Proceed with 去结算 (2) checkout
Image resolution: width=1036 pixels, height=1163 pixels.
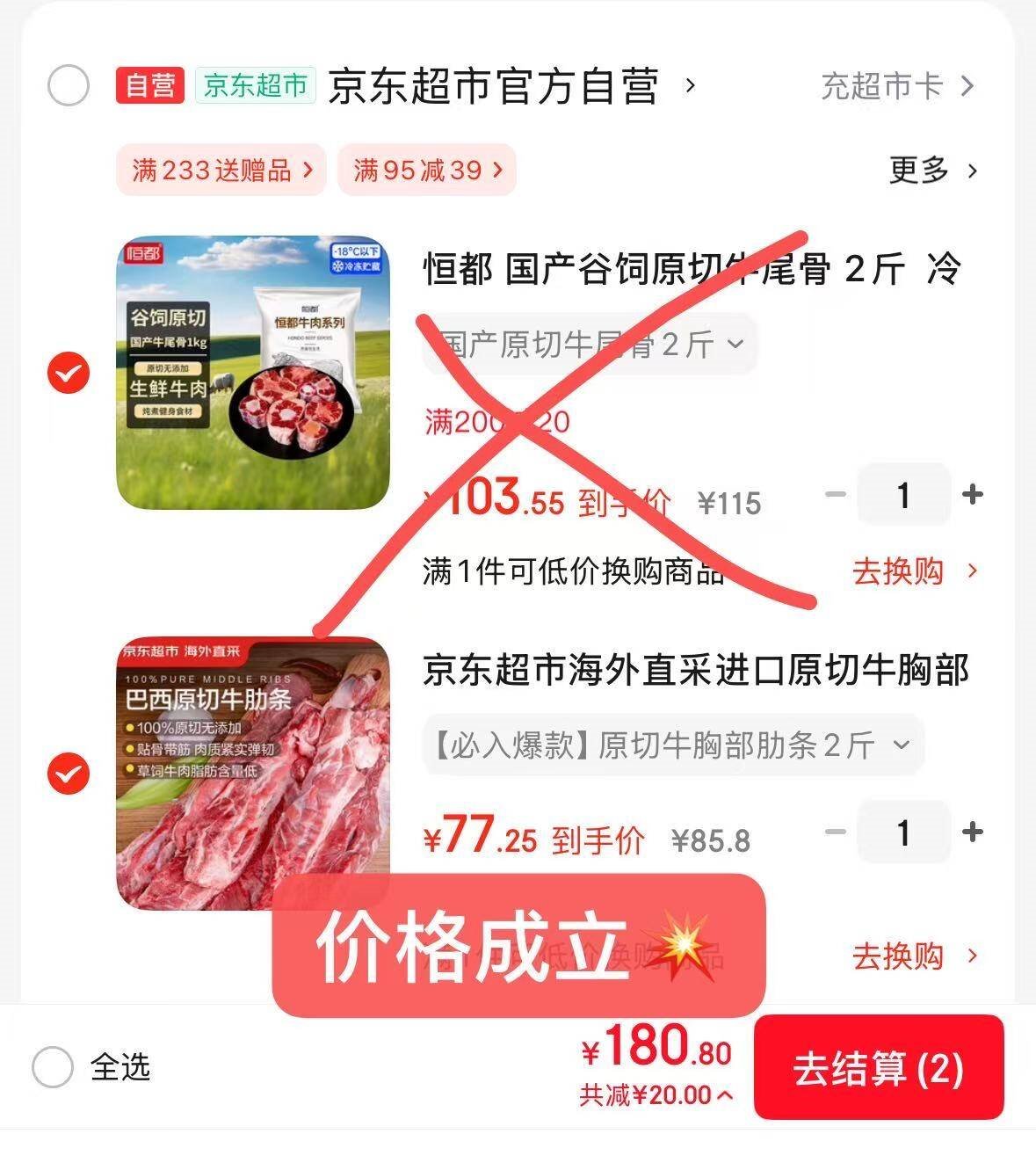click(878, 1068)
